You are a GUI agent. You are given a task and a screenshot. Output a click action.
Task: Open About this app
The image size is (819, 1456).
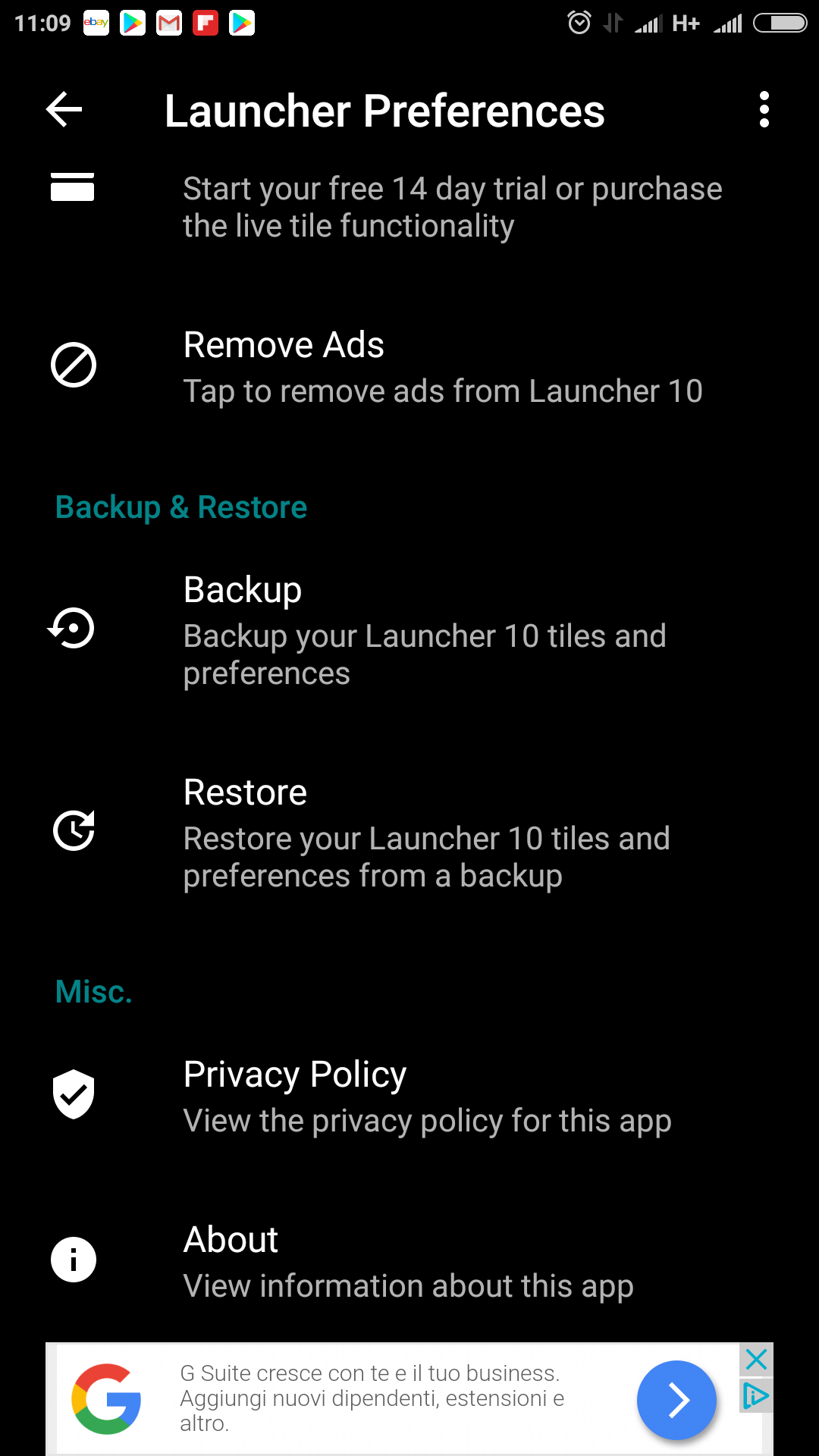coord(407,1262)
